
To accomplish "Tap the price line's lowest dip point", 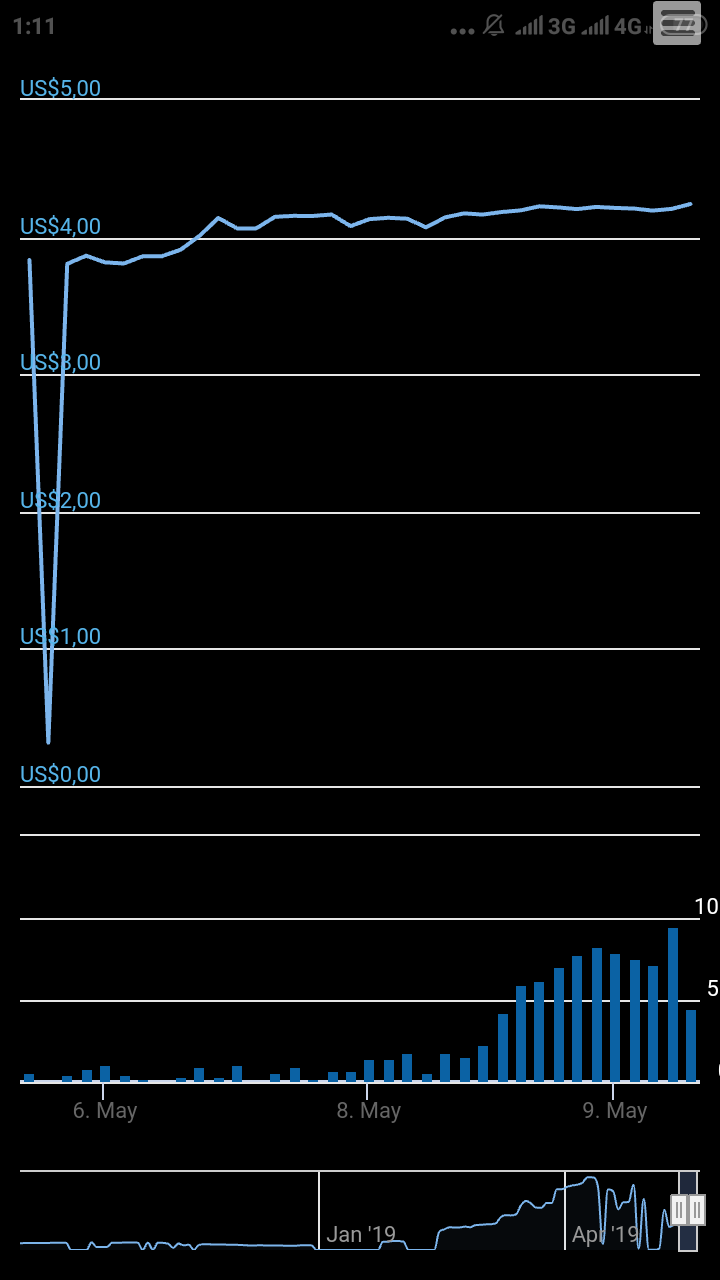I will 48,742.
